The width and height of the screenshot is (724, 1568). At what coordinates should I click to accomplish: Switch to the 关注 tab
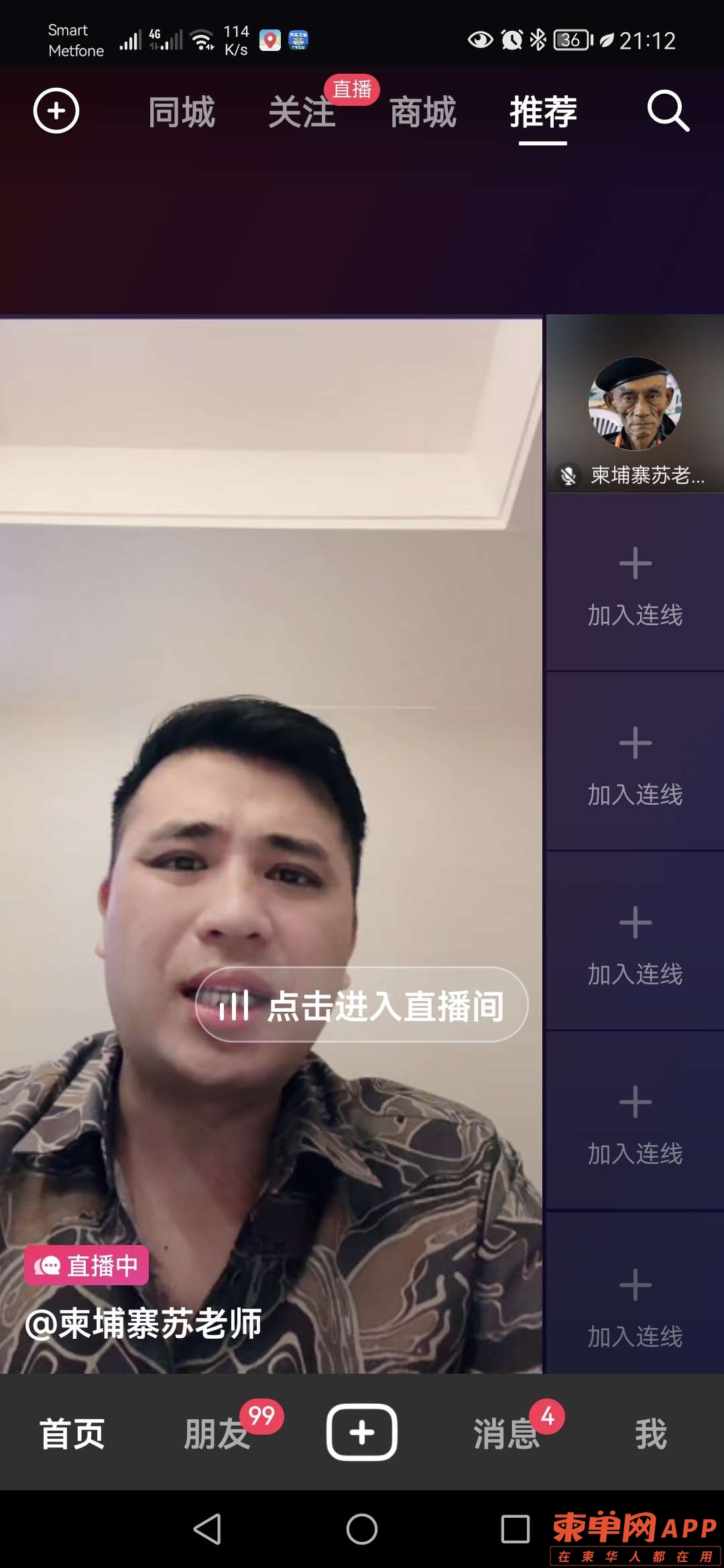click(302, 112)
